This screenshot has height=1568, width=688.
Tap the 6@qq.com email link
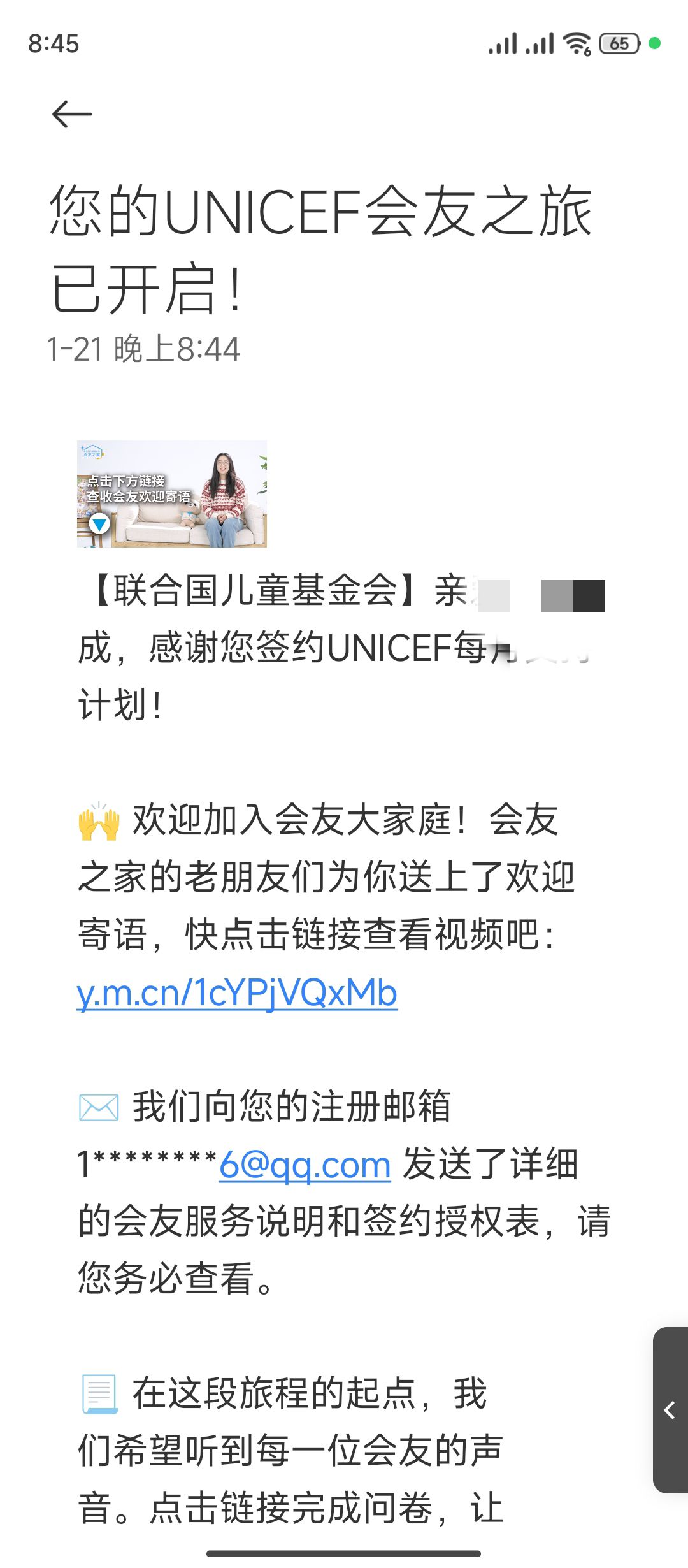pos(305,1165)
